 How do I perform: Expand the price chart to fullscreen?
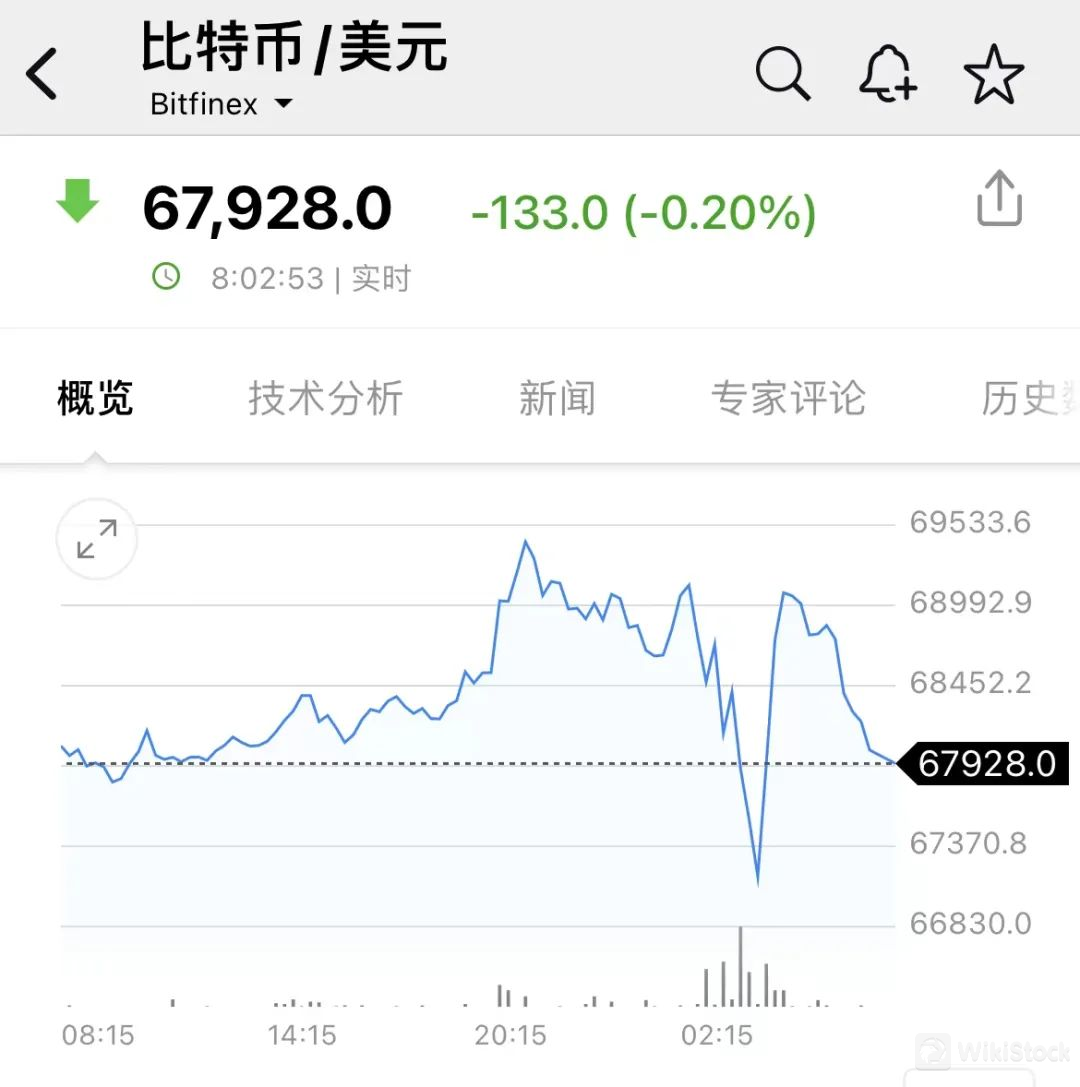(x=97, y=539)
